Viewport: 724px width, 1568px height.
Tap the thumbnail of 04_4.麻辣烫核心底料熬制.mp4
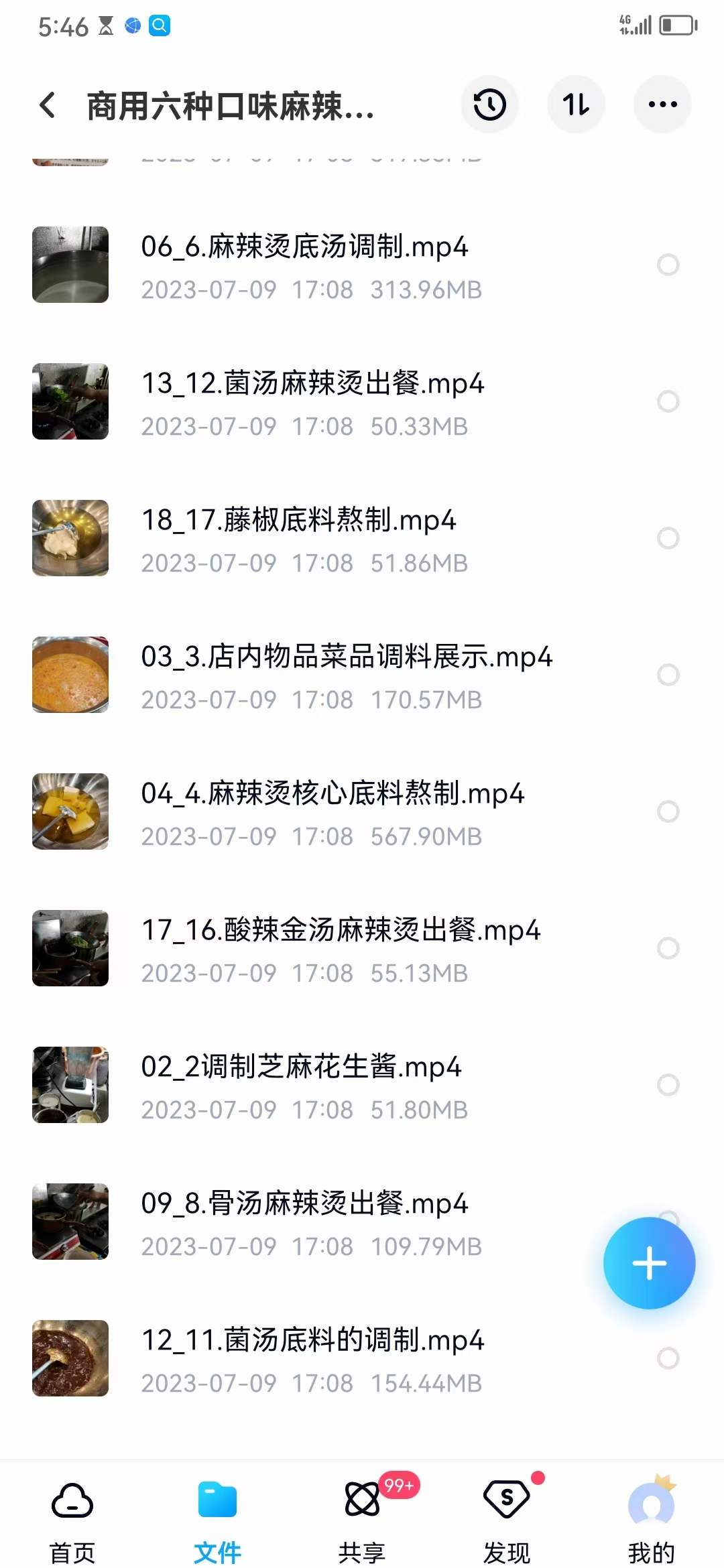(x=70, y=811)
